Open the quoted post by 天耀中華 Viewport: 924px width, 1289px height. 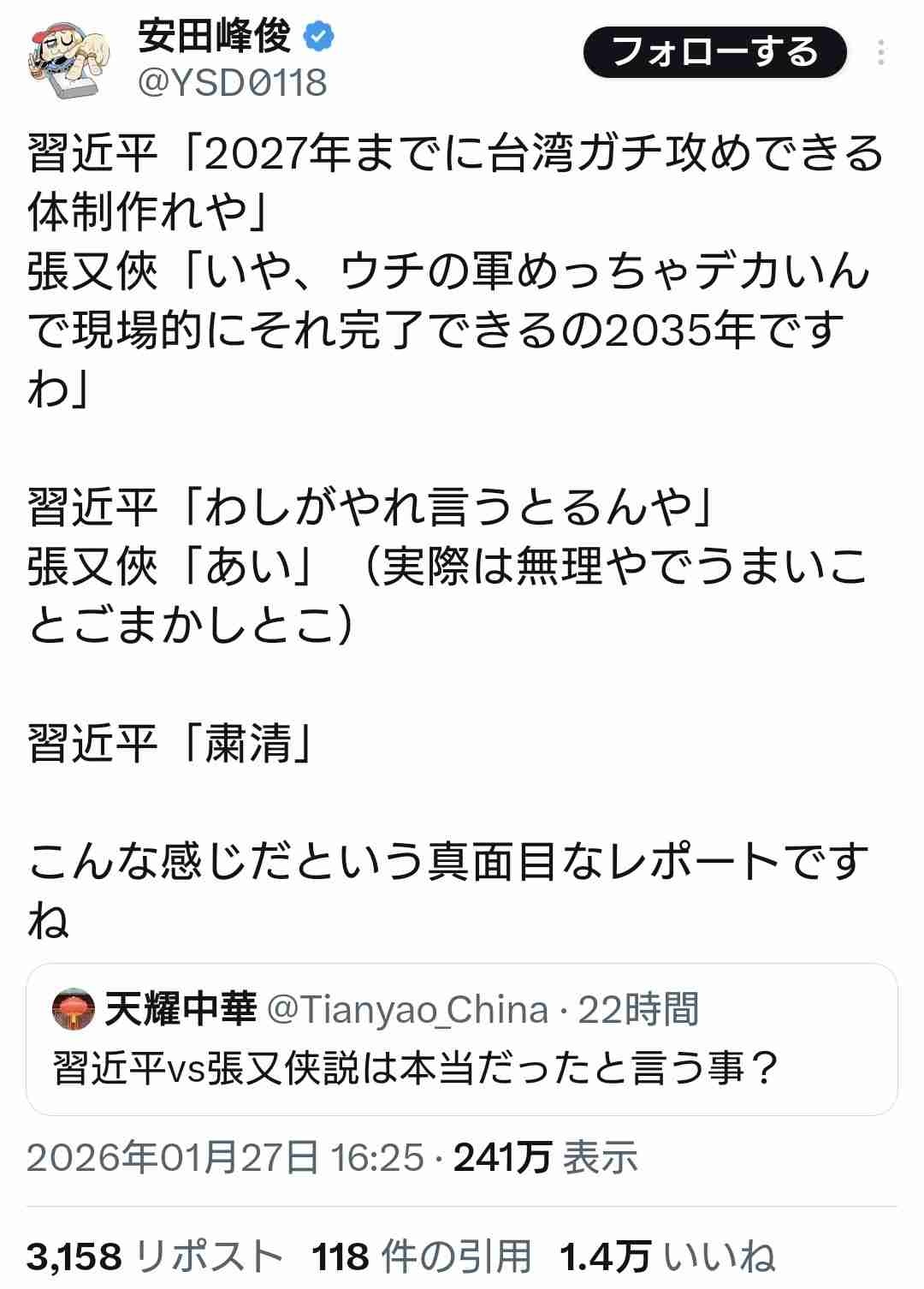(x=461, y=1038)
